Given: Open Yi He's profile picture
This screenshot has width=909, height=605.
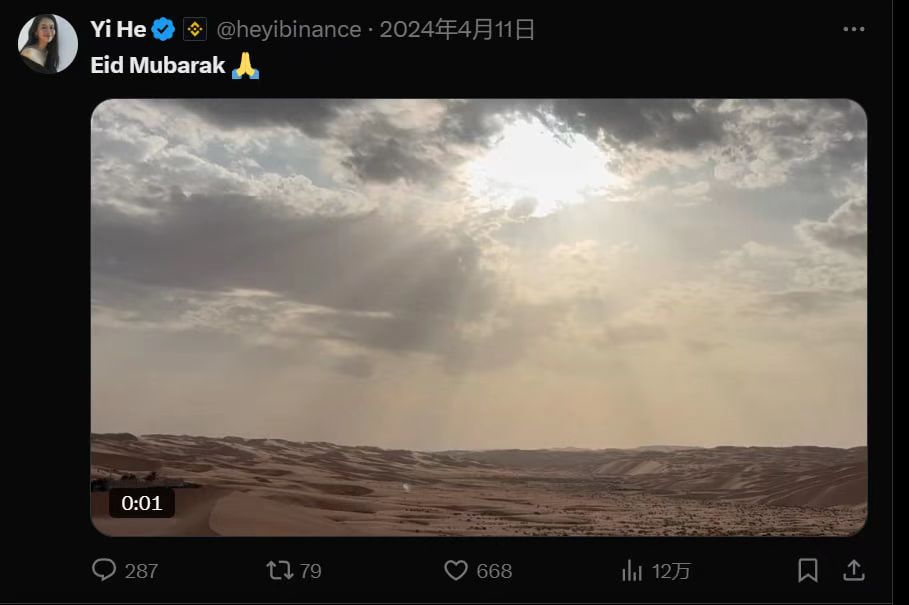Looking at the screenshot, I should click(x=47, y=44).
